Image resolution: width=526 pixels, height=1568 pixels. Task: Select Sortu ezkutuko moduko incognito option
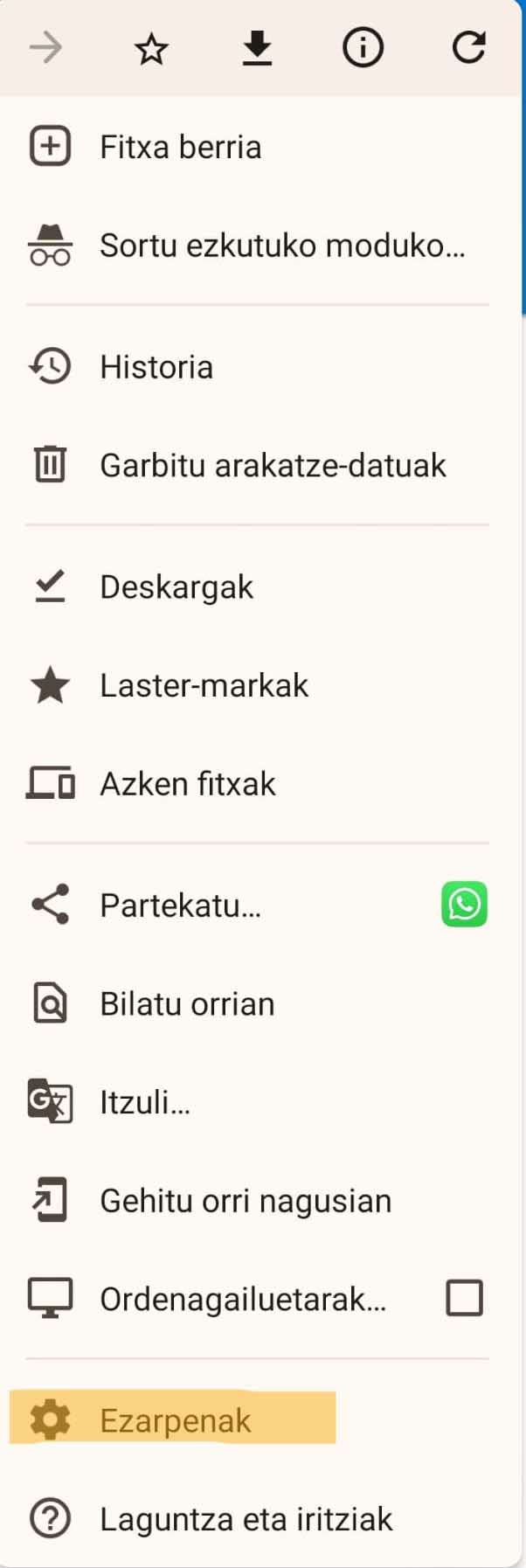click(281, 246)
